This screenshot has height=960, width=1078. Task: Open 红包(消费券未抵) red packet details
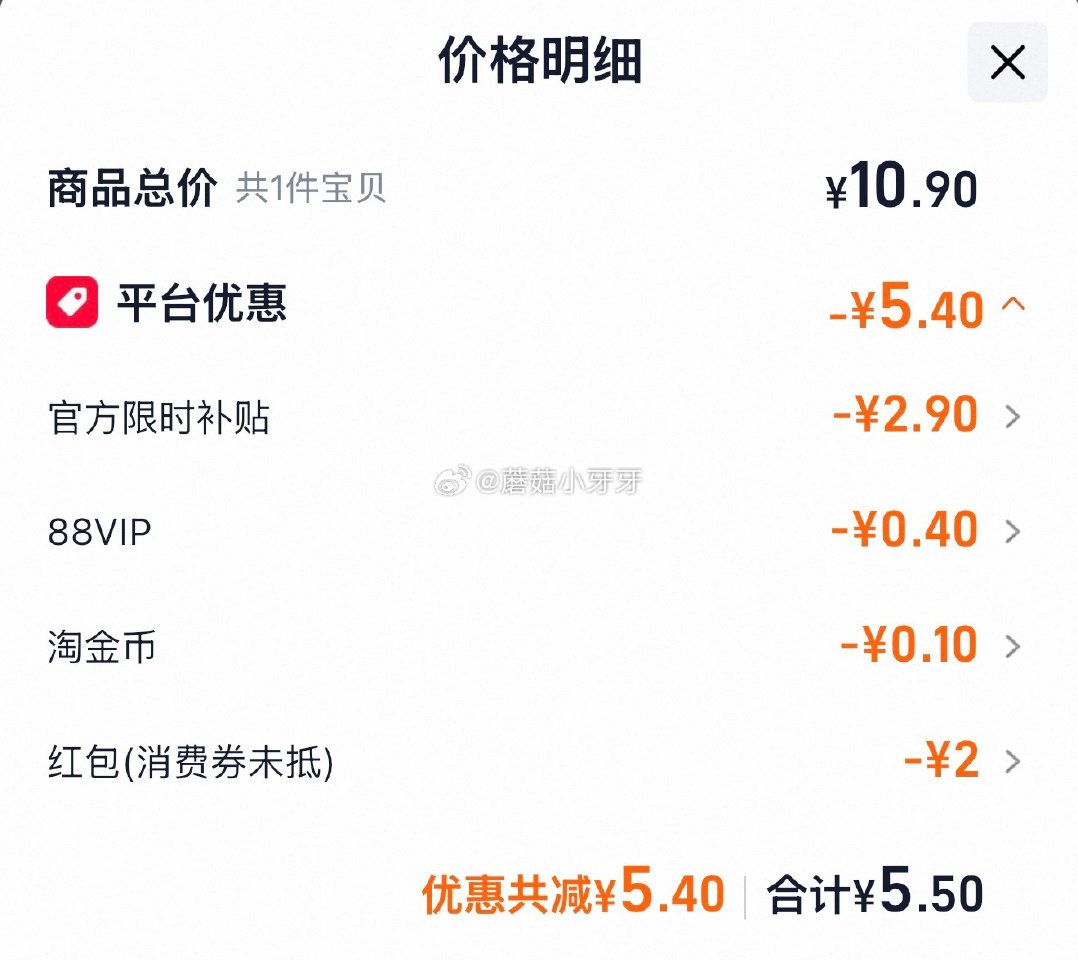pos(1012,762)
